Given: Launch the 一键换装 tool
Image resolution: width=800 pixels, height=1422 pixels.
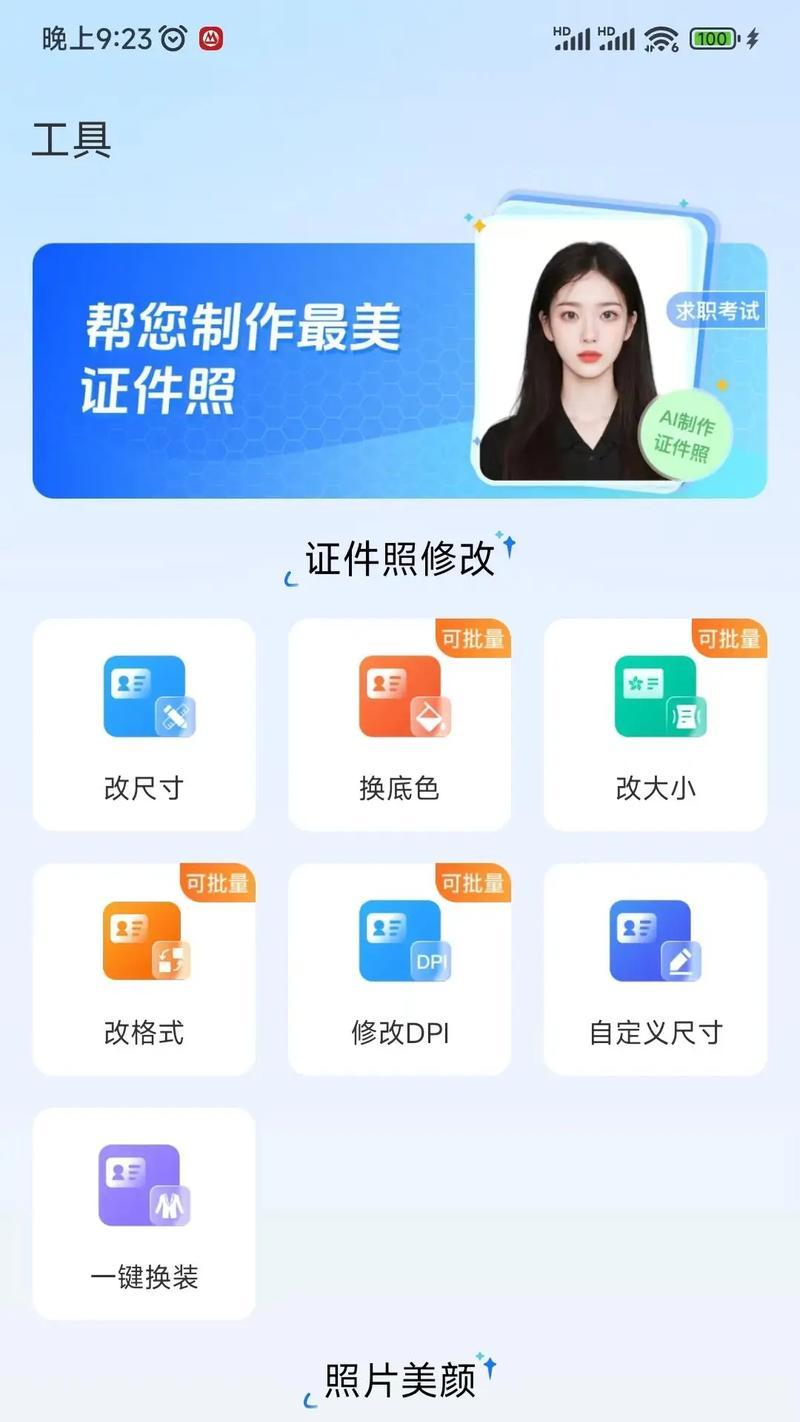Looking at the screenshot, I should tap(144, 1213).
